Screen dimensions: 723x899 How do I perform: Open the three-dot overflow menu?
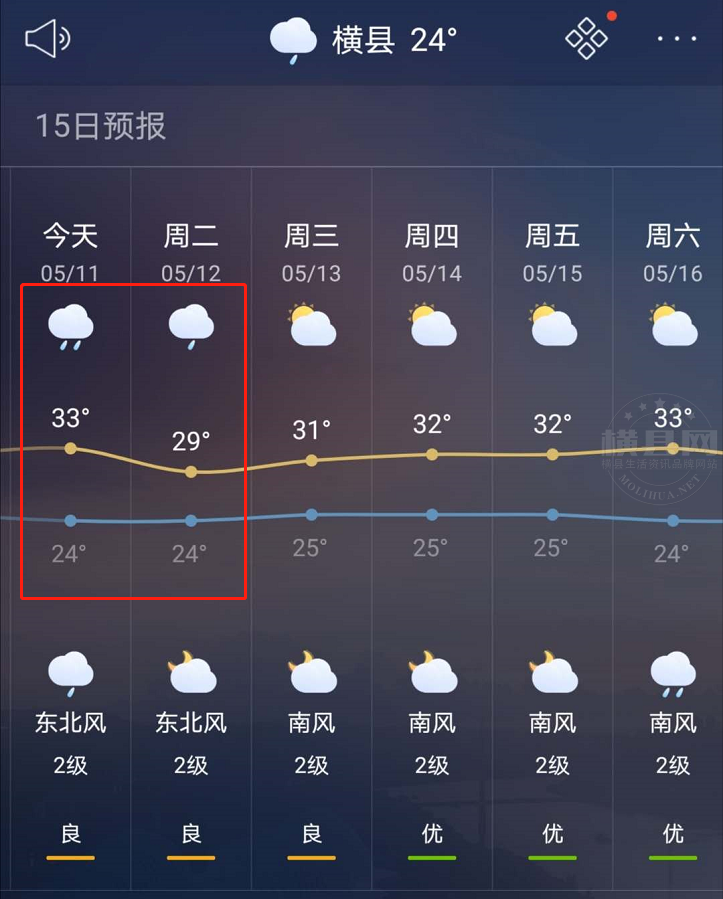click(677, 39)
